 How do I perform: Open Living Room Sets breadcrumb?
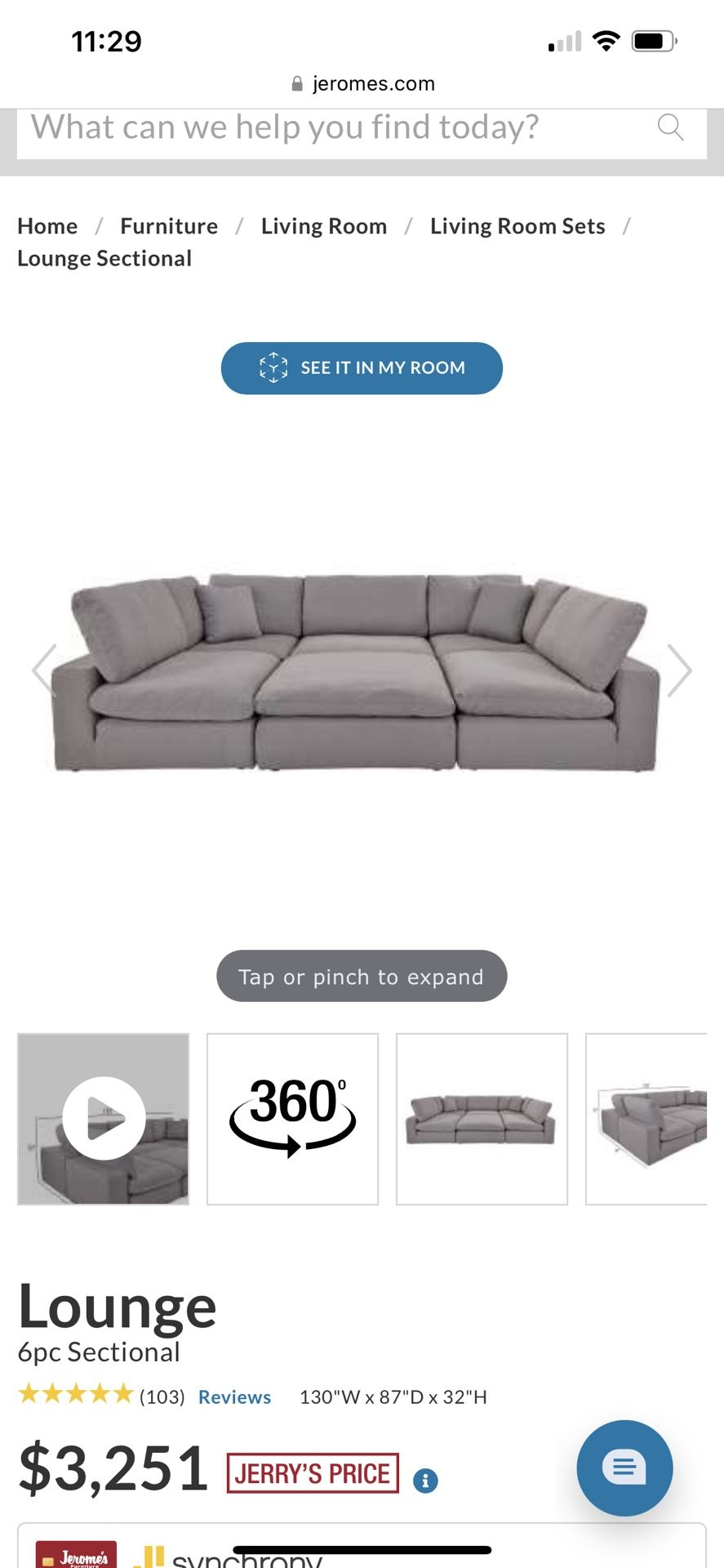(x=517, y=226)
